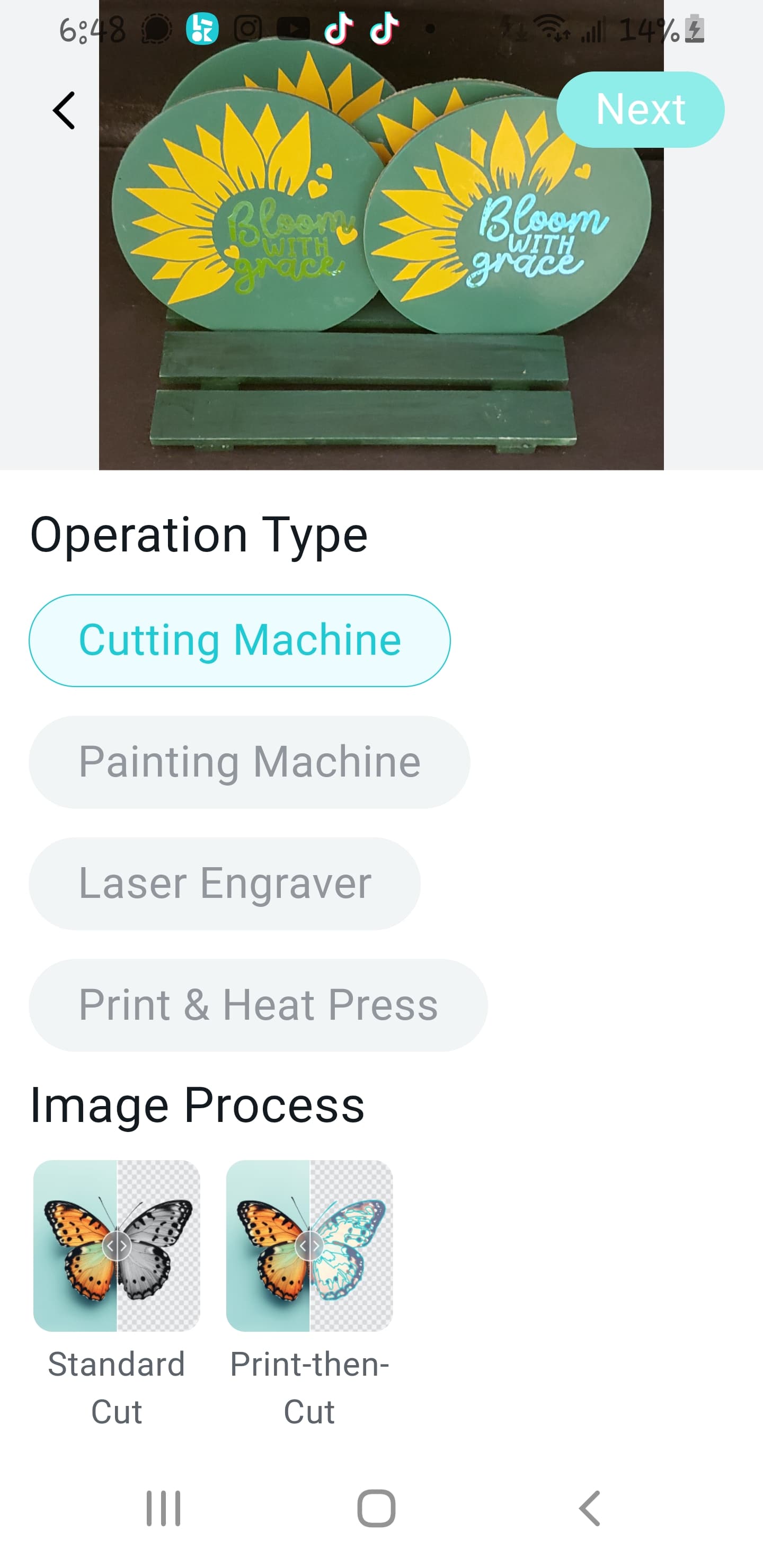The width and height of the screenshot is (763, 1568).
Task: Go to the home screen
Action: coord(376,1508)
